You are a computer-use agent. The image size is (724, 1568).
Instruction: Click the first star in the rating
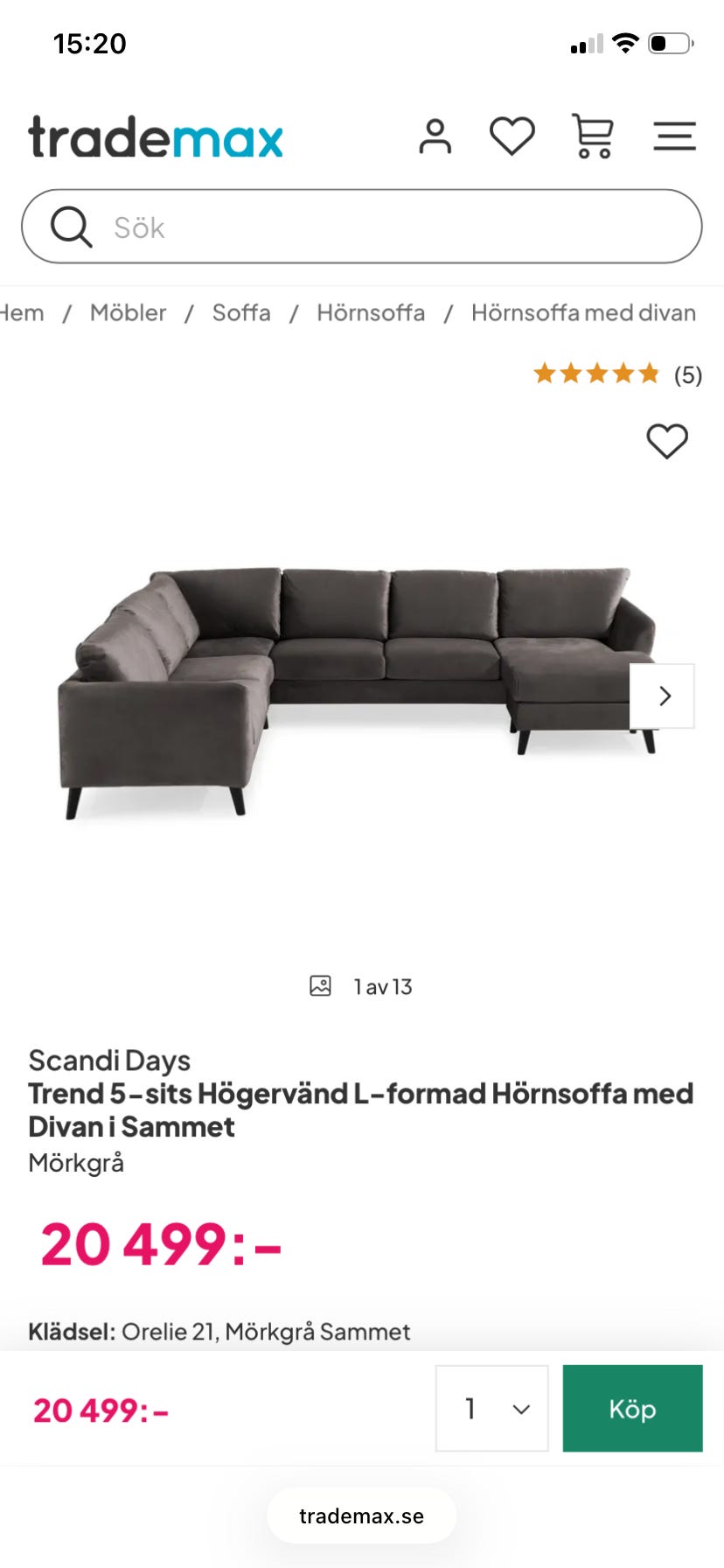[546, 374]
